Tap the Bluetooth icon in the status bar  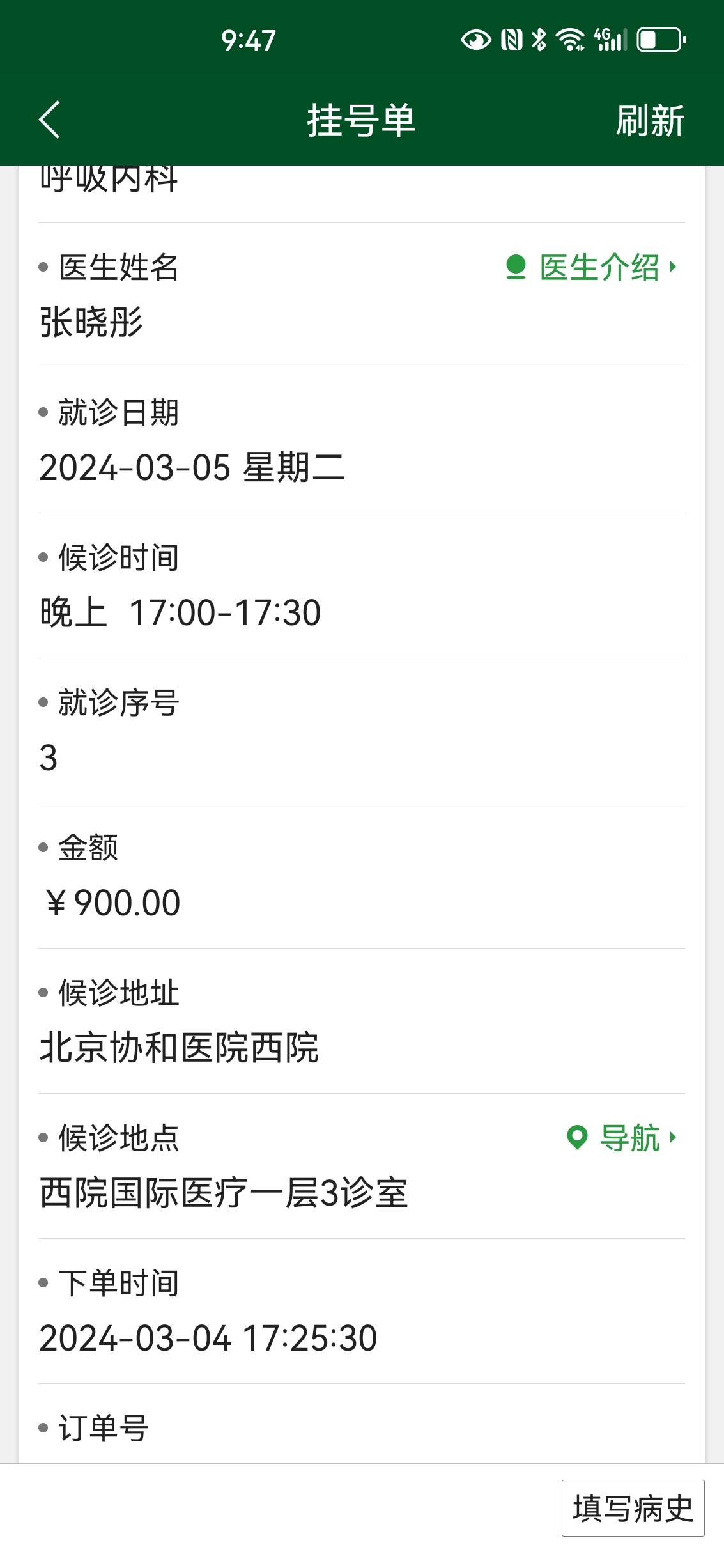click(539, 40)
